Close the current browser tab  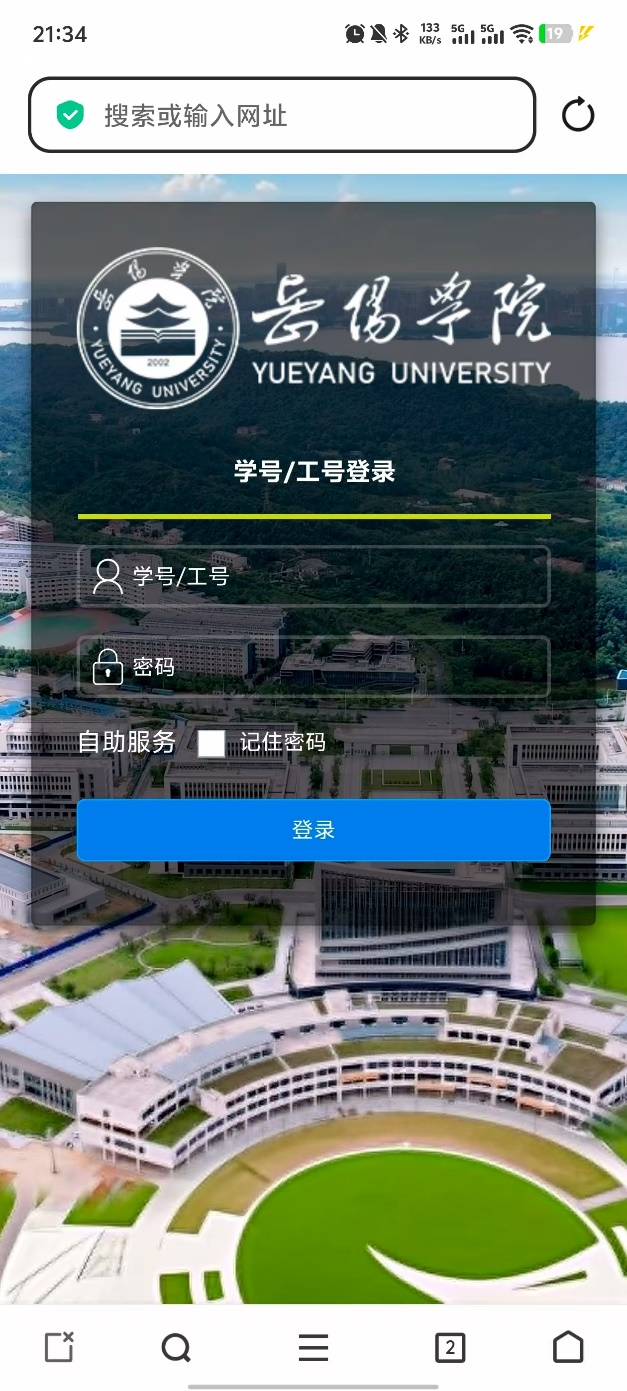[x=59, y=1347]
